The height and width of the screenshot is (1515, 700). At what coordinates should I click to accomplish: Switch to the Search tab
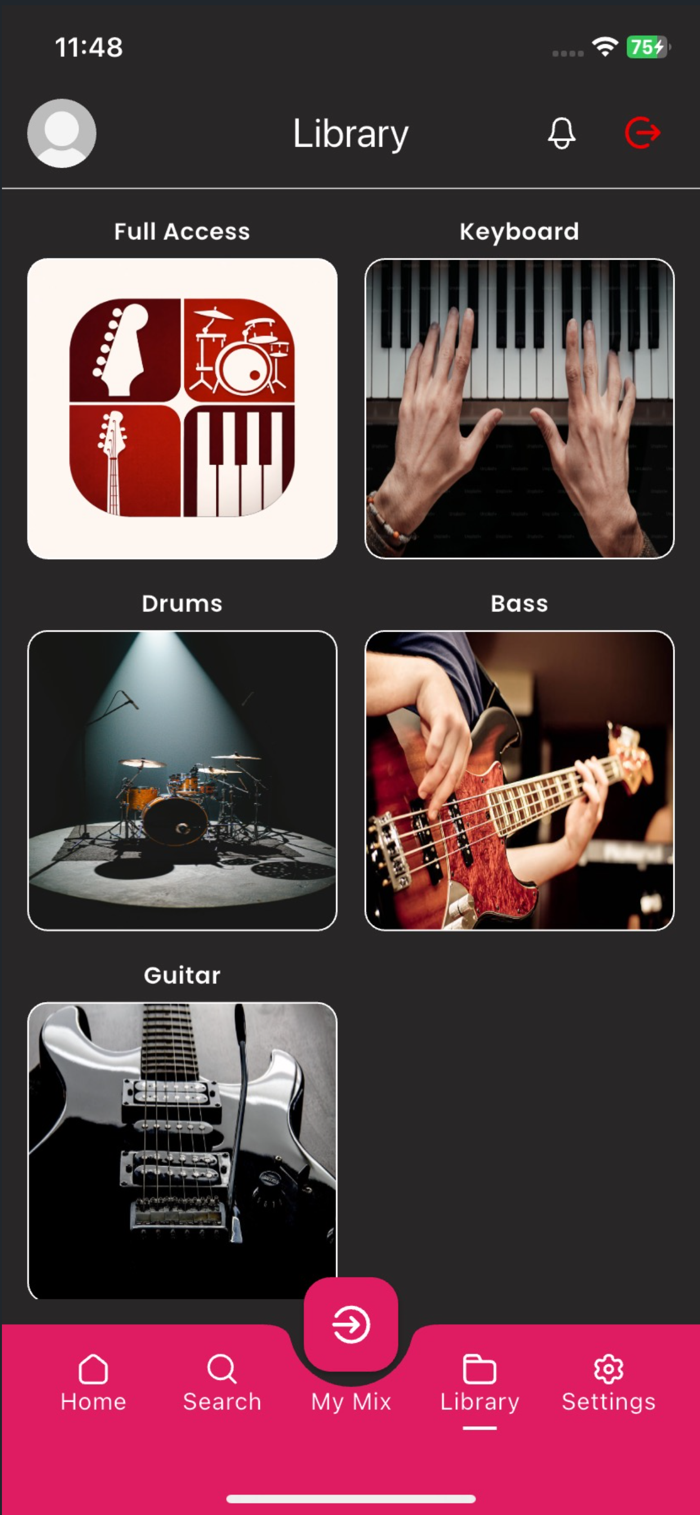[x=222, y=1383]
